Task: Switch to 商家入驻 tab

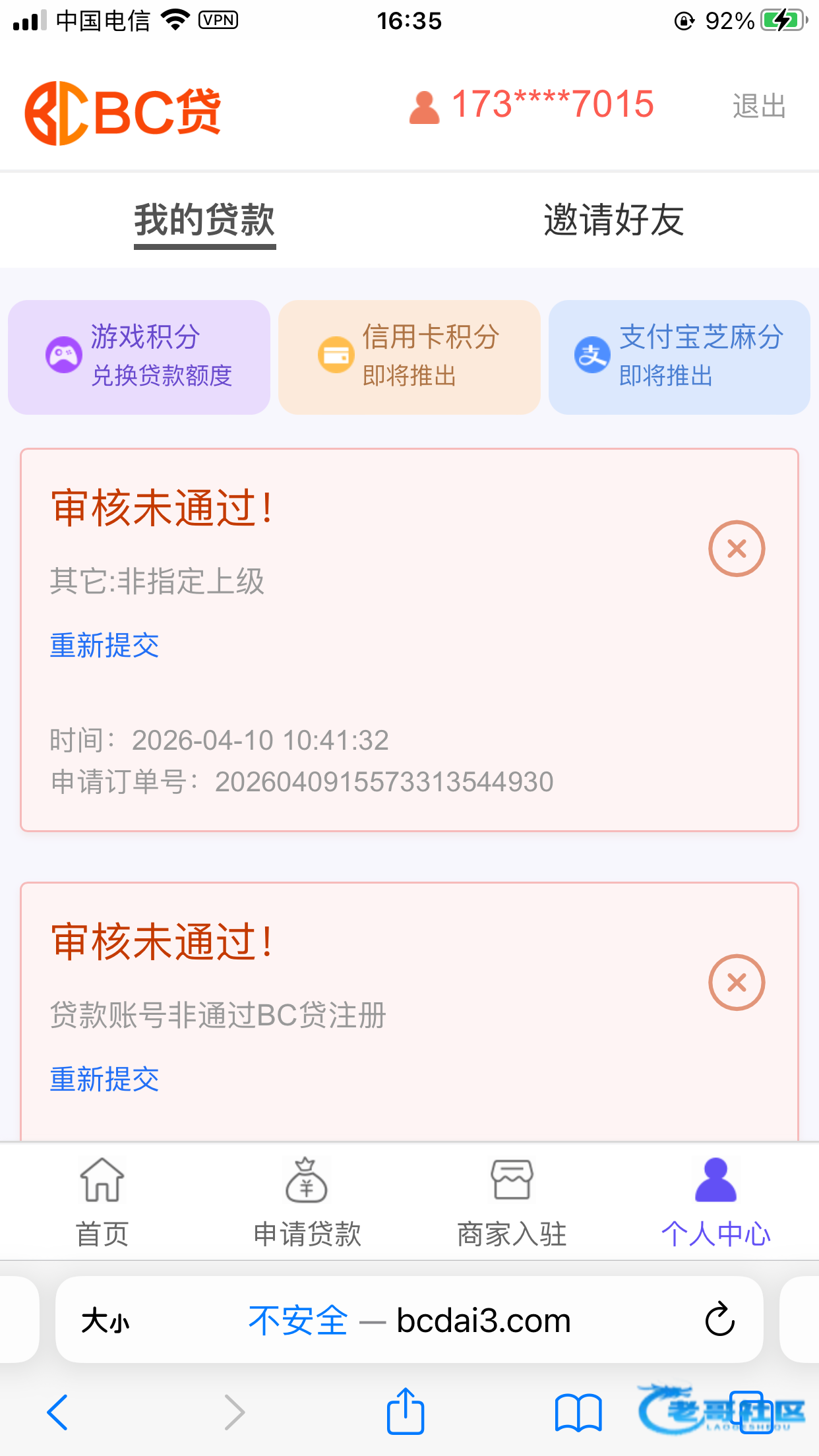Action: 512,1201
